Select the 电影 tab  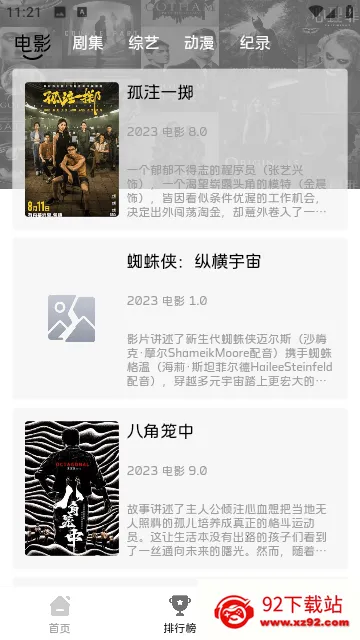33,44
